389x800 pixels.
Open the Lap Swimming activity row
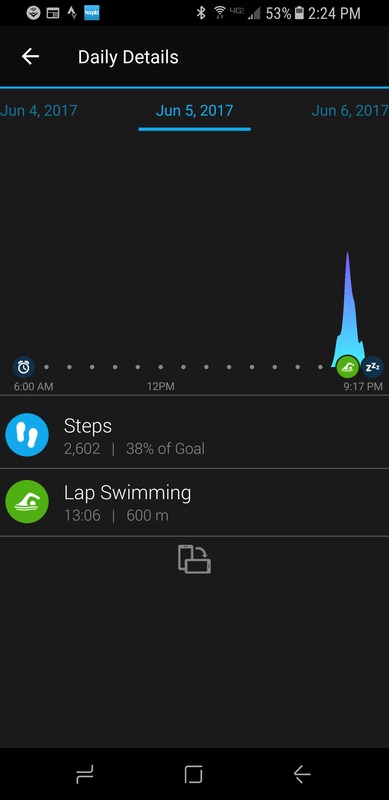194,502
